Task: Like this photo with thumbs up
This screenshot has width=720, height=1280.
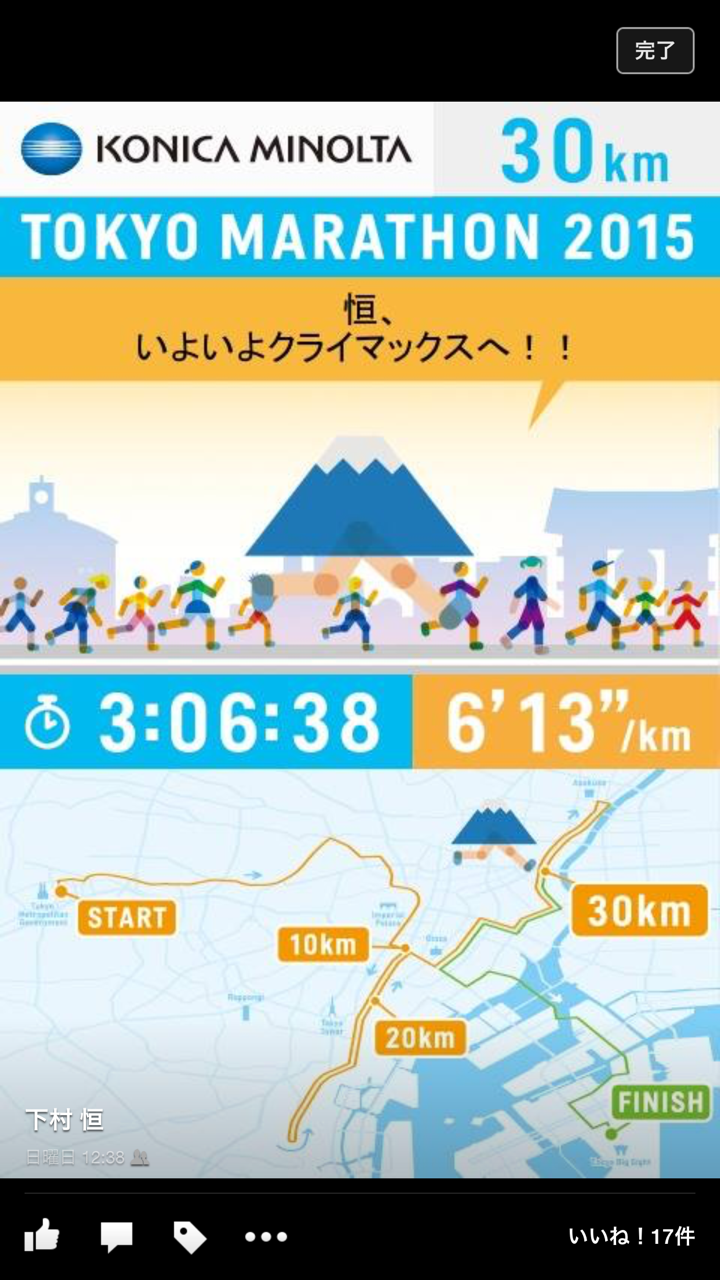Action: coord(42,1236)
